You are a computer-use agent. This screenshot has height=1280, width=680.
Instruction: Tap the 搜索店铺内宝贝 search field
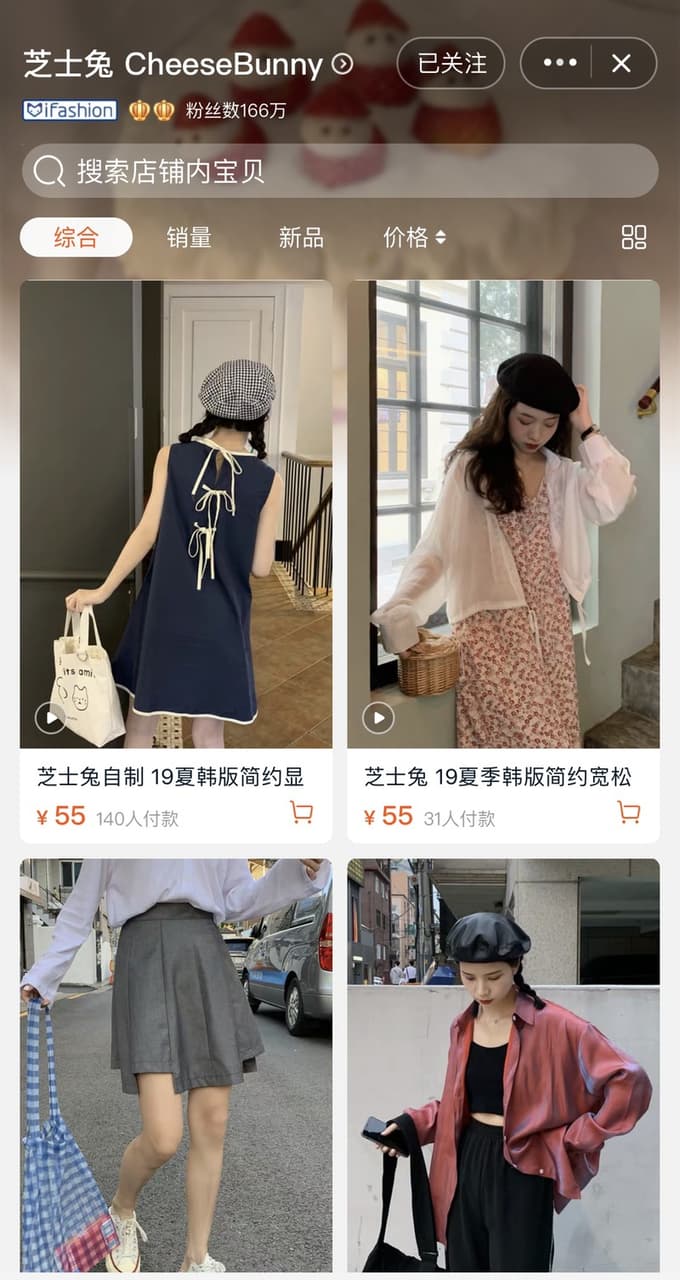point(340,171)
